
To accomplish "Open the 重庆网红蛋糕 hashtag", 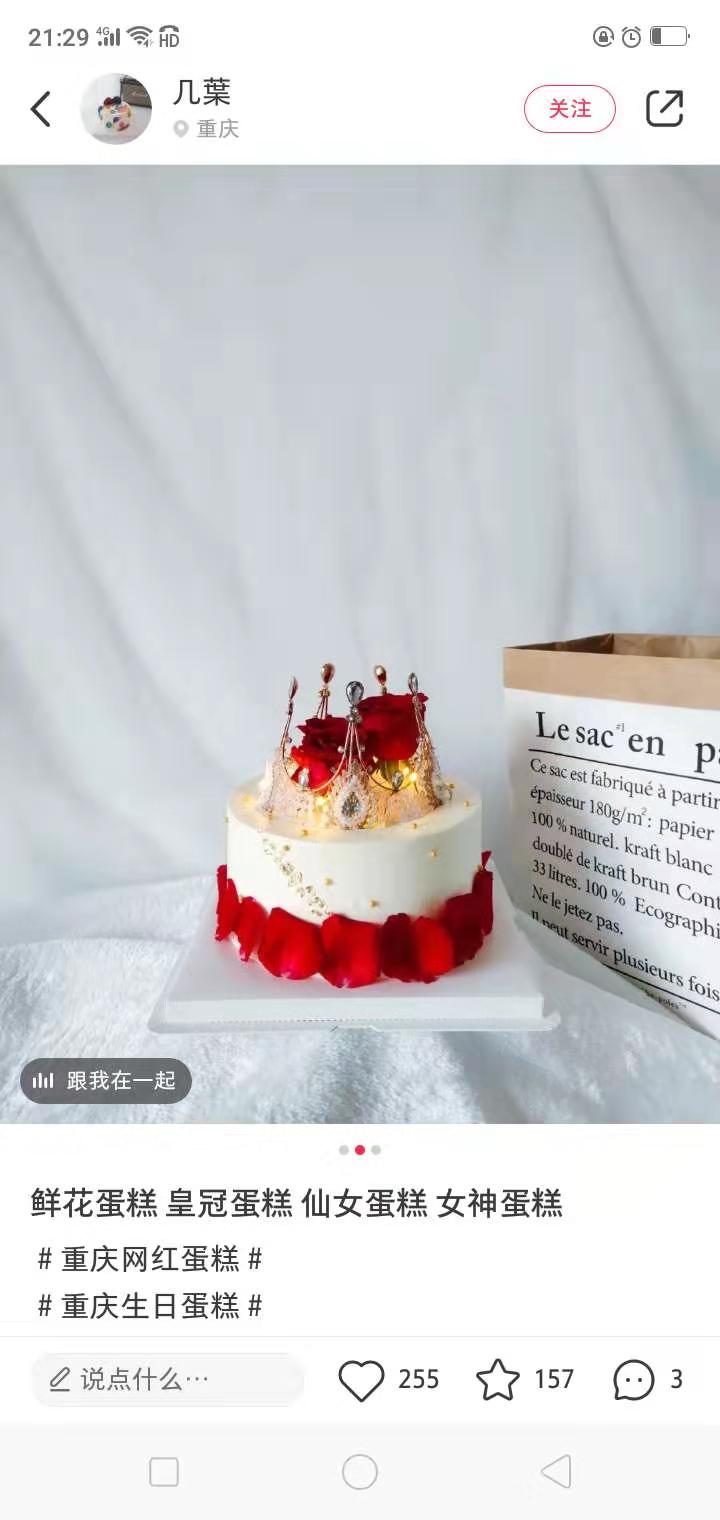I will coord(150,1259).
